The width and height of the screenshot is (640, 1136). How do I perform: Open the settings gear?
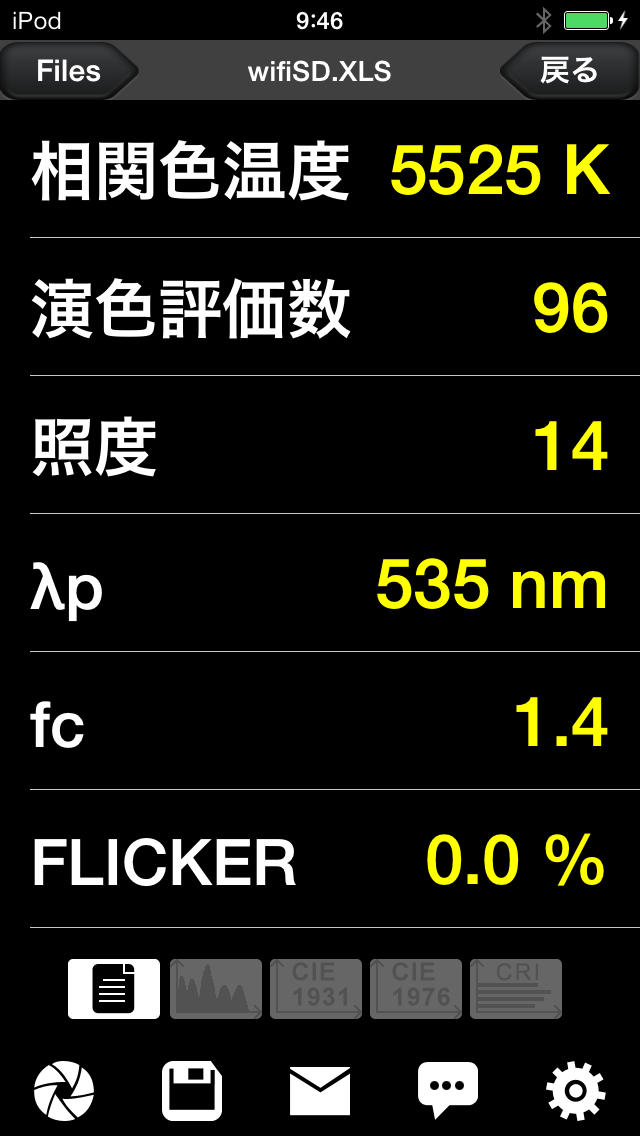[576, 1089]
